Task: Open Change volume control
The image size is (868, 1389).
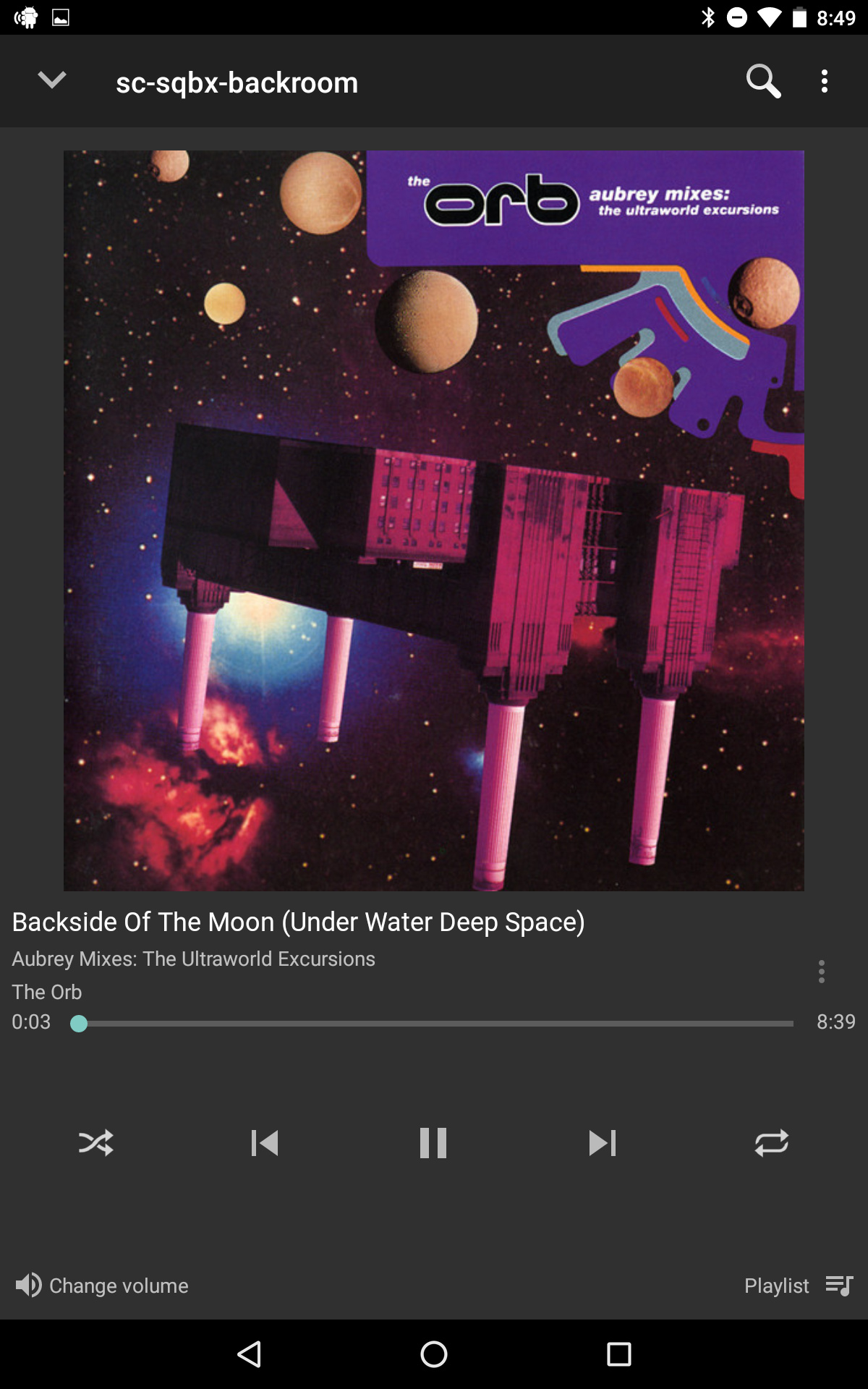Action: pos(101,1286)
